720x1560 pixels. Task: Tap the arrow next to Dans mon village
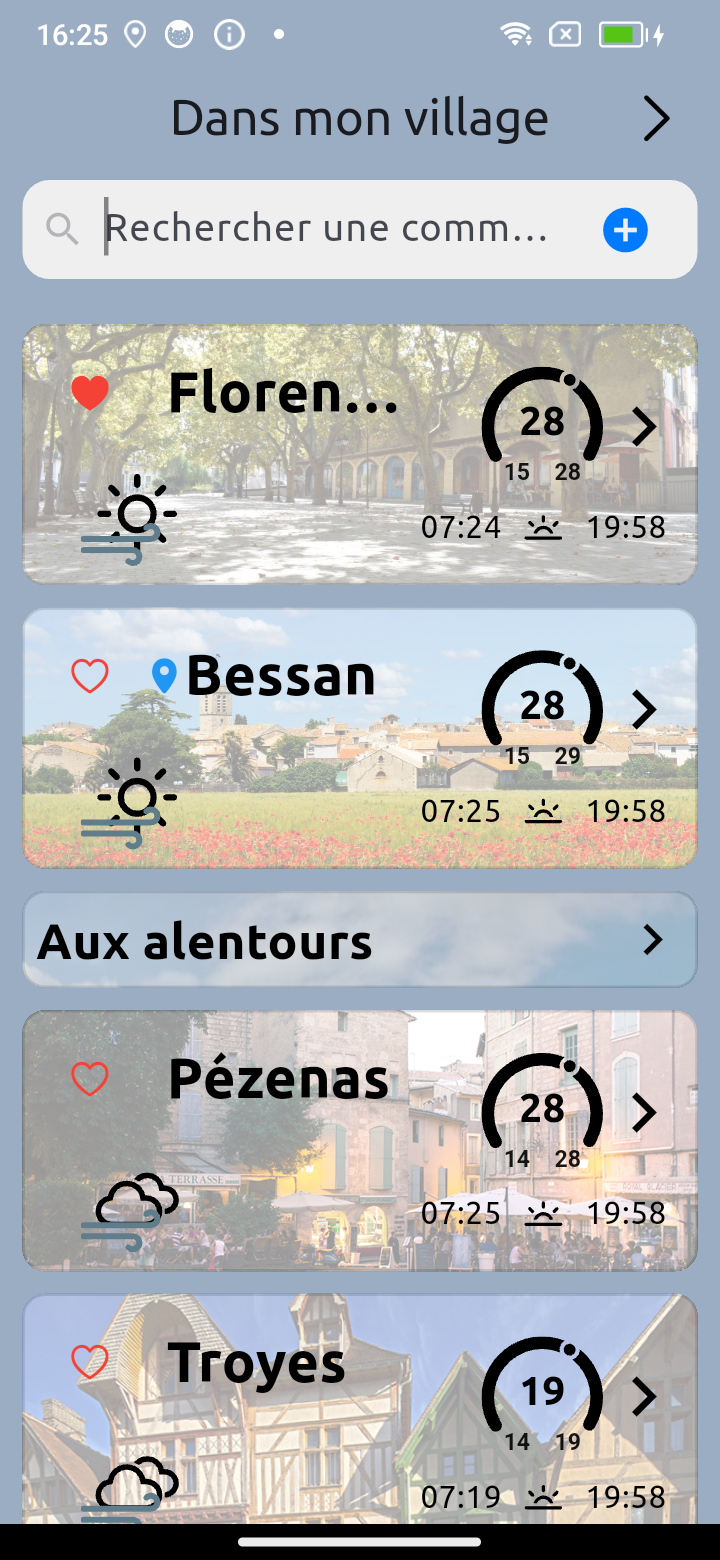point(656,119)
